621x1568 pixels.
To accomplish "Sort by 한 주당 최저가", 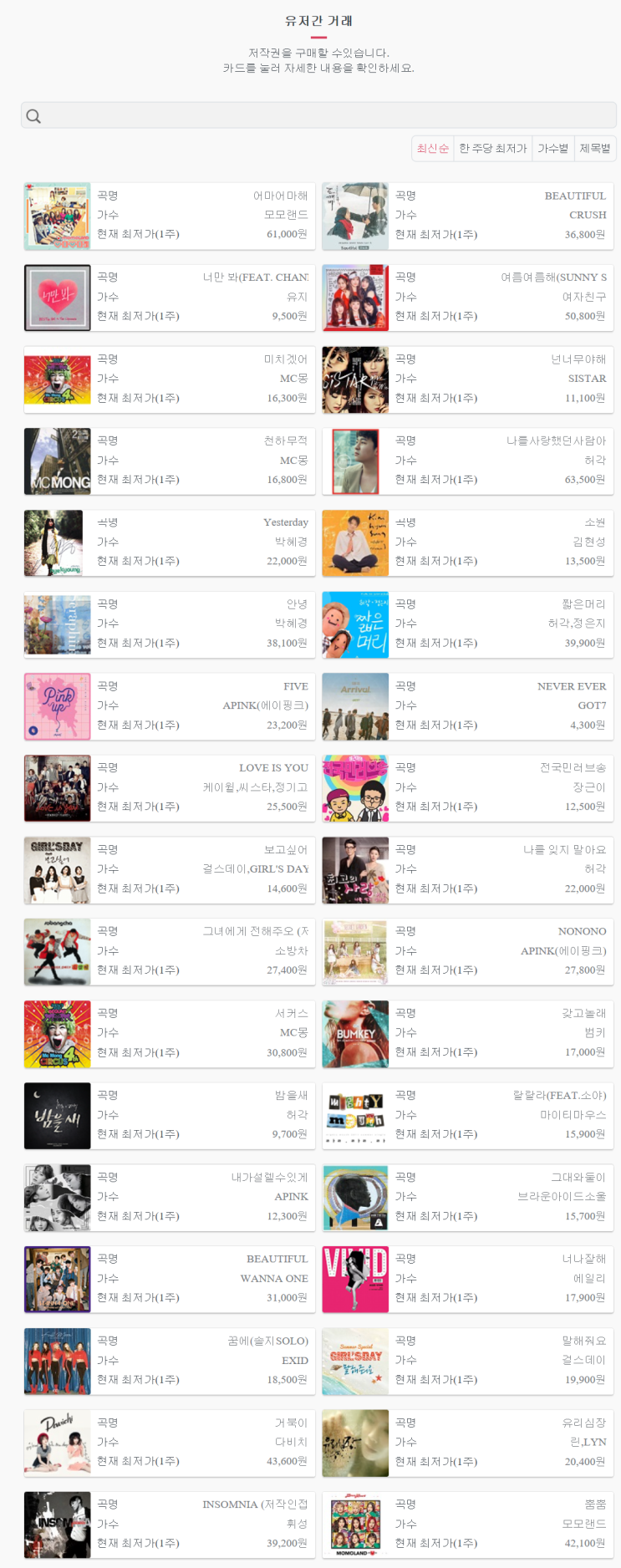I will 492,148.
